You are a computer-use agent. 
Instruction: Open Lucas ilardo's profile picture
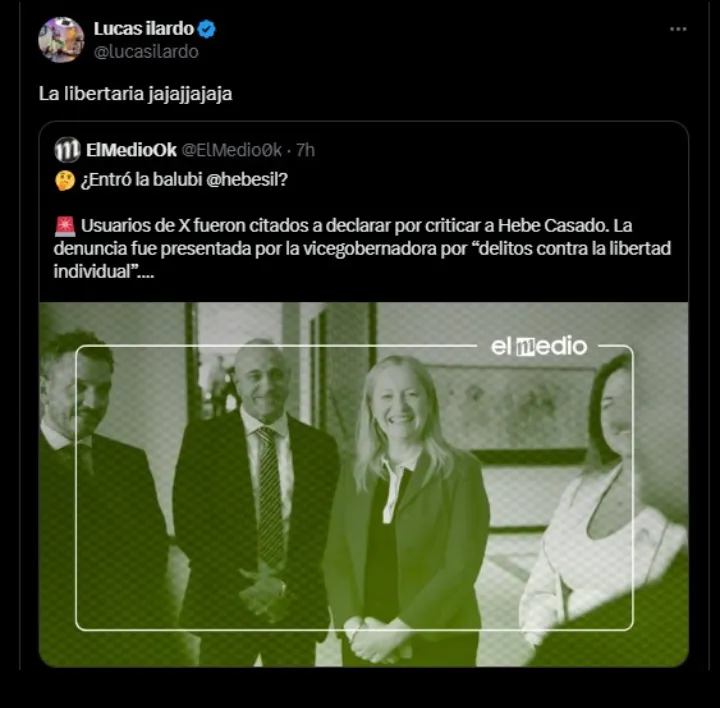coord(61,40)
